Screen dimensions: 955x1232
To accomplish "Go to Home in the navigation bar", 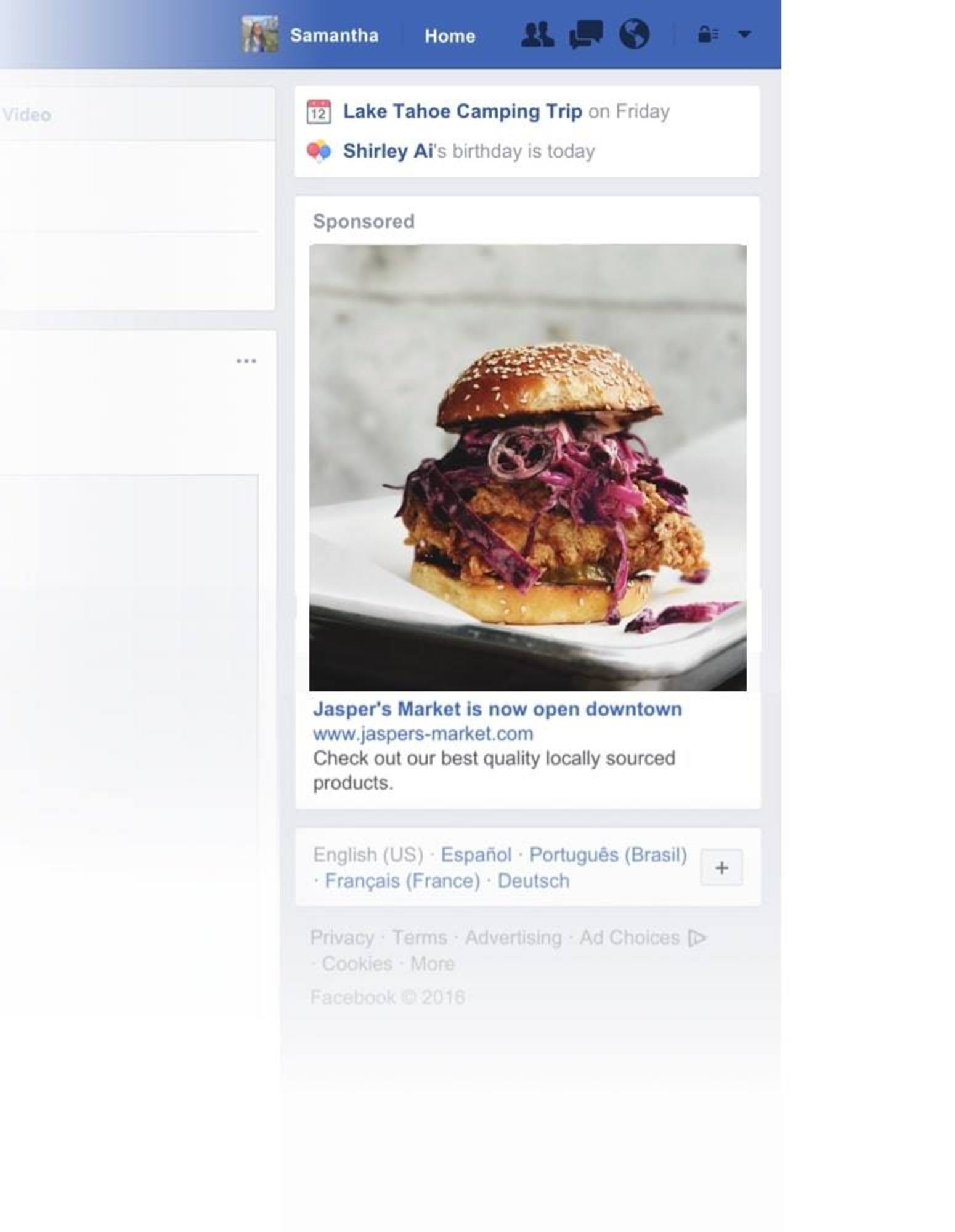I will [x=449, y=36].
